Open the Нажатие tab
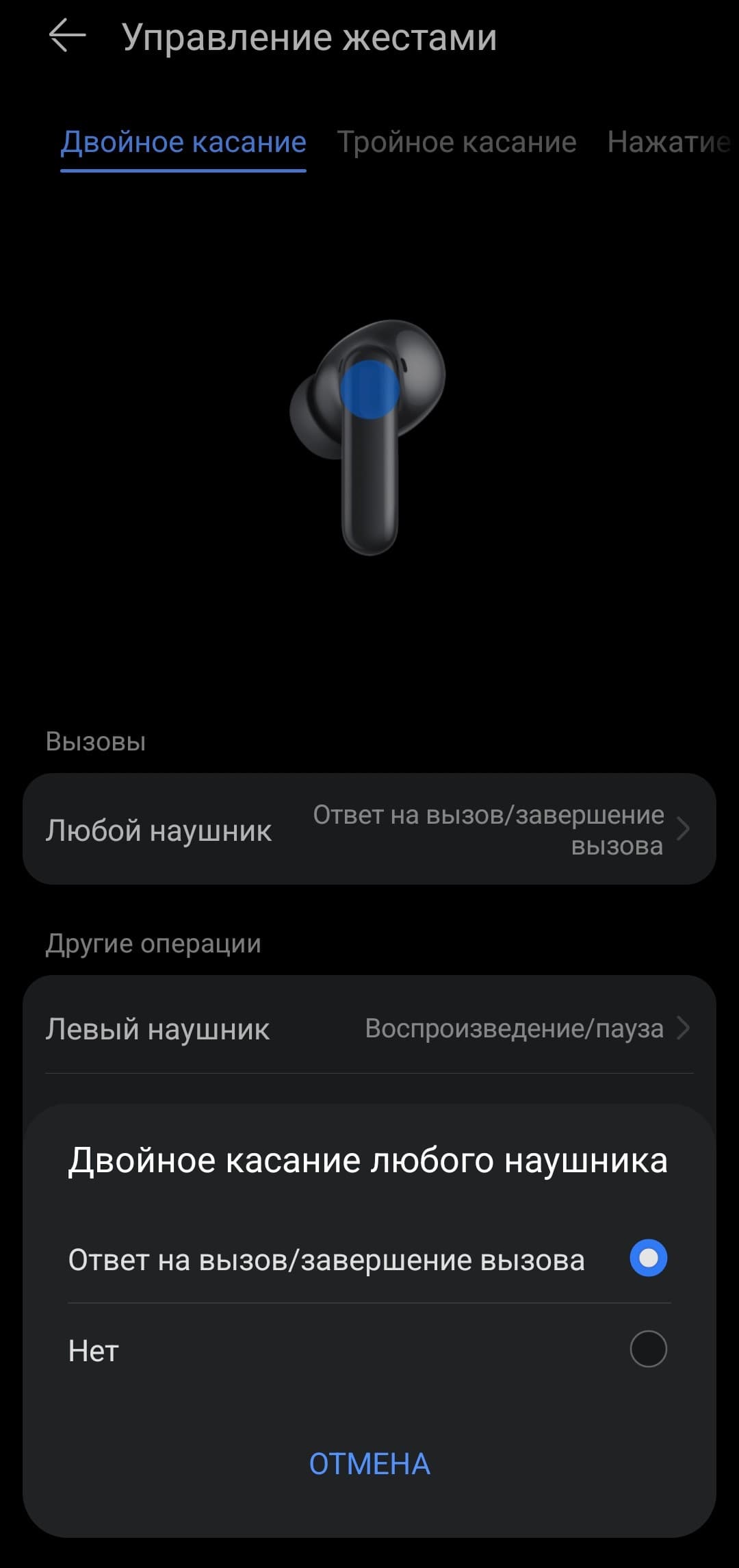This screenshot has height=1568, width=739. click(667, 142)
